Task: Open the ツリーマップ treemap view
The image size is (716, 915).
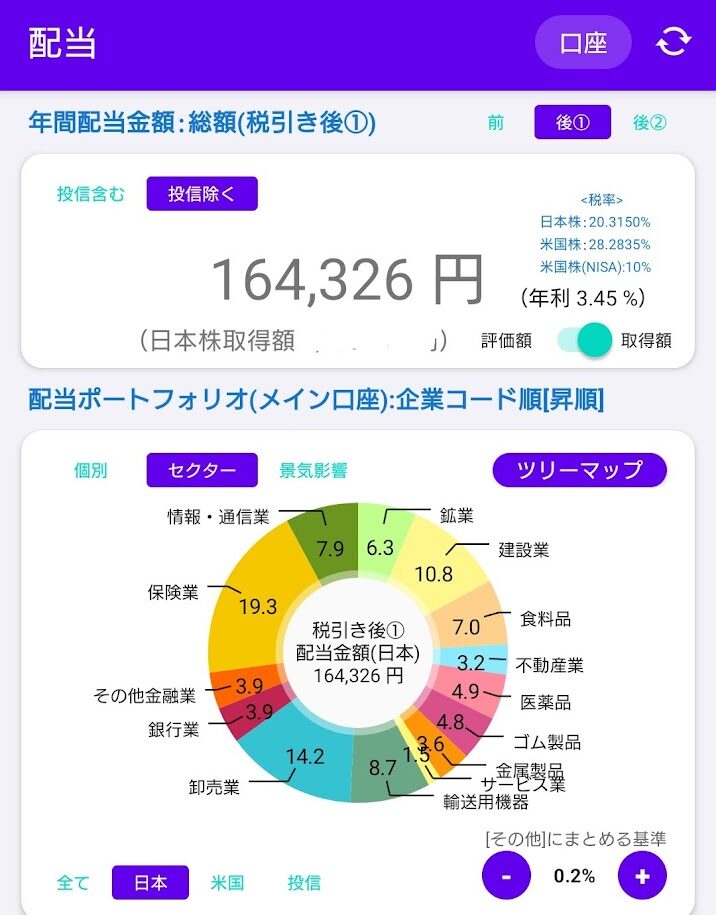Action: click(579, 469)
